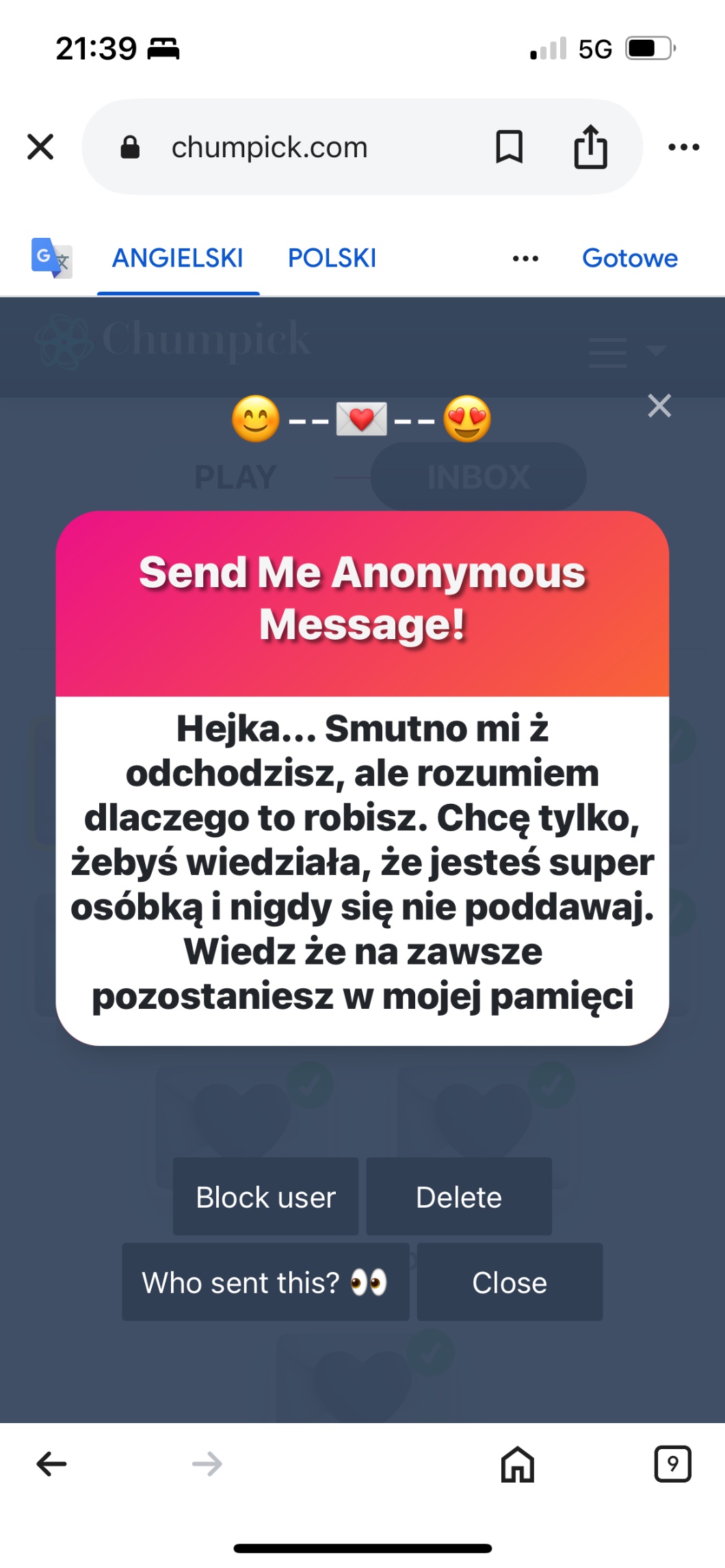Open translate options three-dot menu

click(x=525, y=258)
